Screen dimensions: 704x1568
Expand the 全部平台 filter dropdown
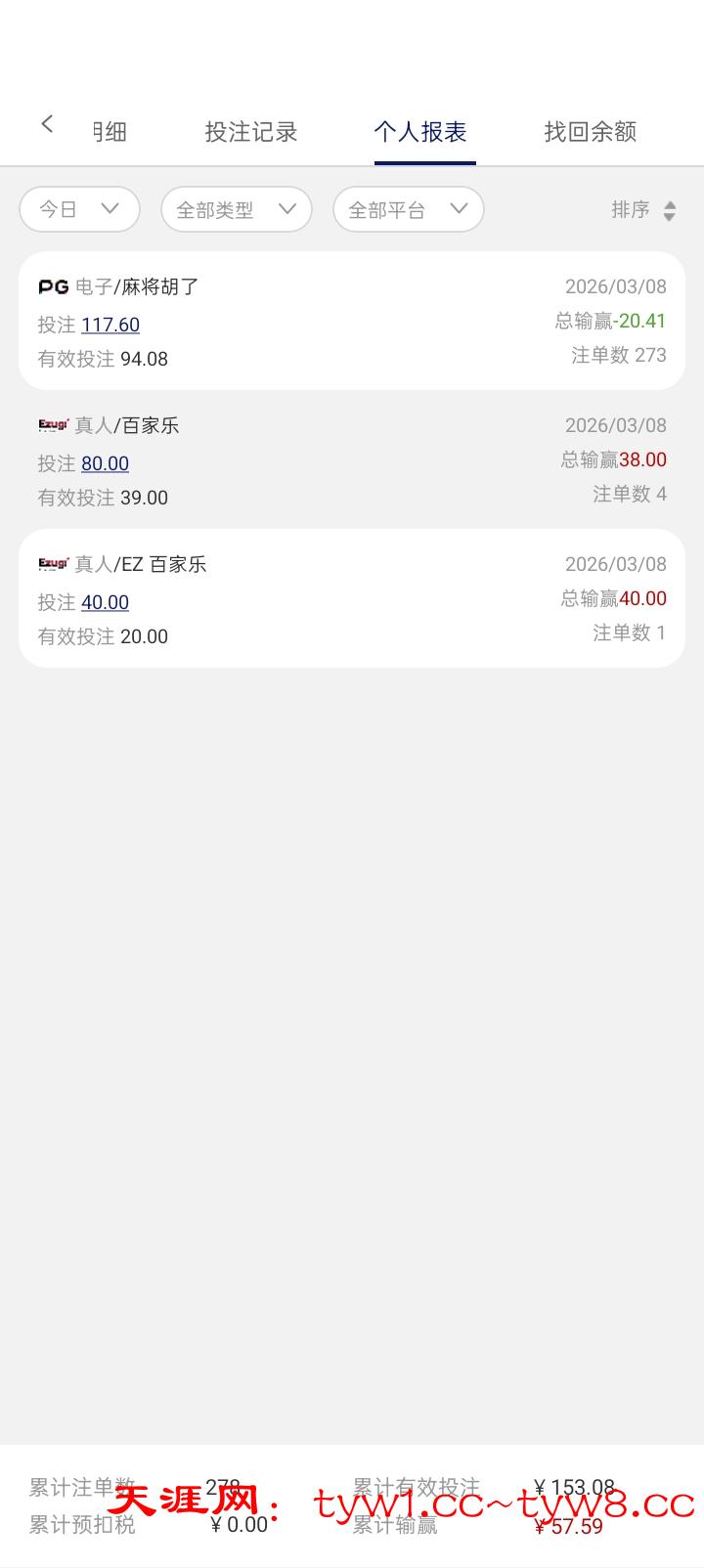coord(408,209)
